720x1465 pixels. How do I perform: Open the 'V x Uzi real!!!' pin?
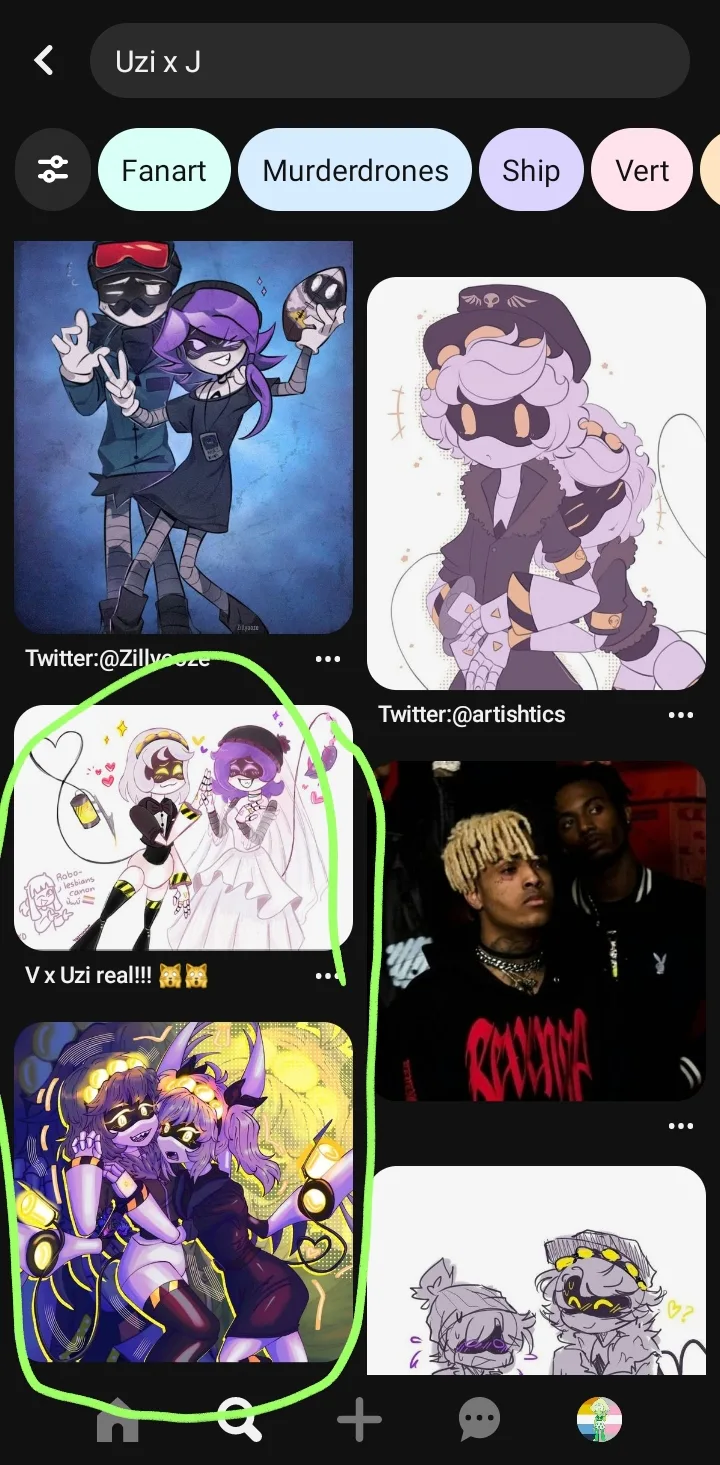click(x=184, y=827)
